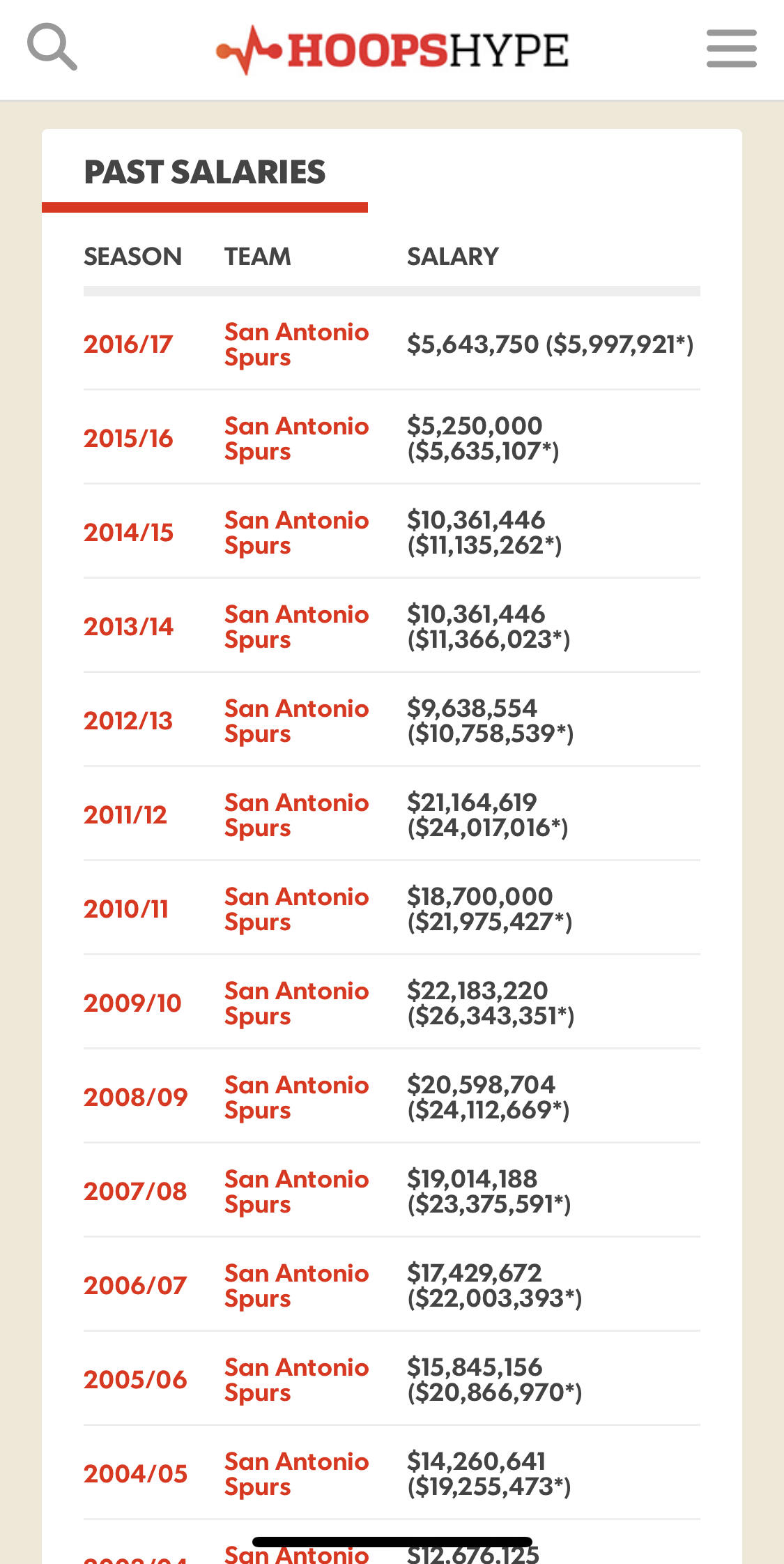This screenshot has width=784, height=1564.
Task: Select the 2009/10 season link
Action: (x=132, y=1003)
